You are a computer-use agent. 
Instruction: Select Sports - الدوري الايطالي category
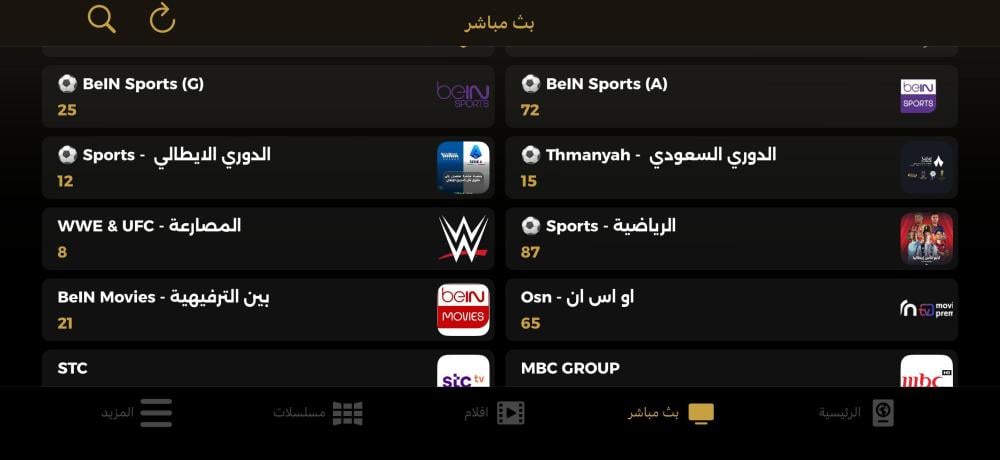[268, 167]
